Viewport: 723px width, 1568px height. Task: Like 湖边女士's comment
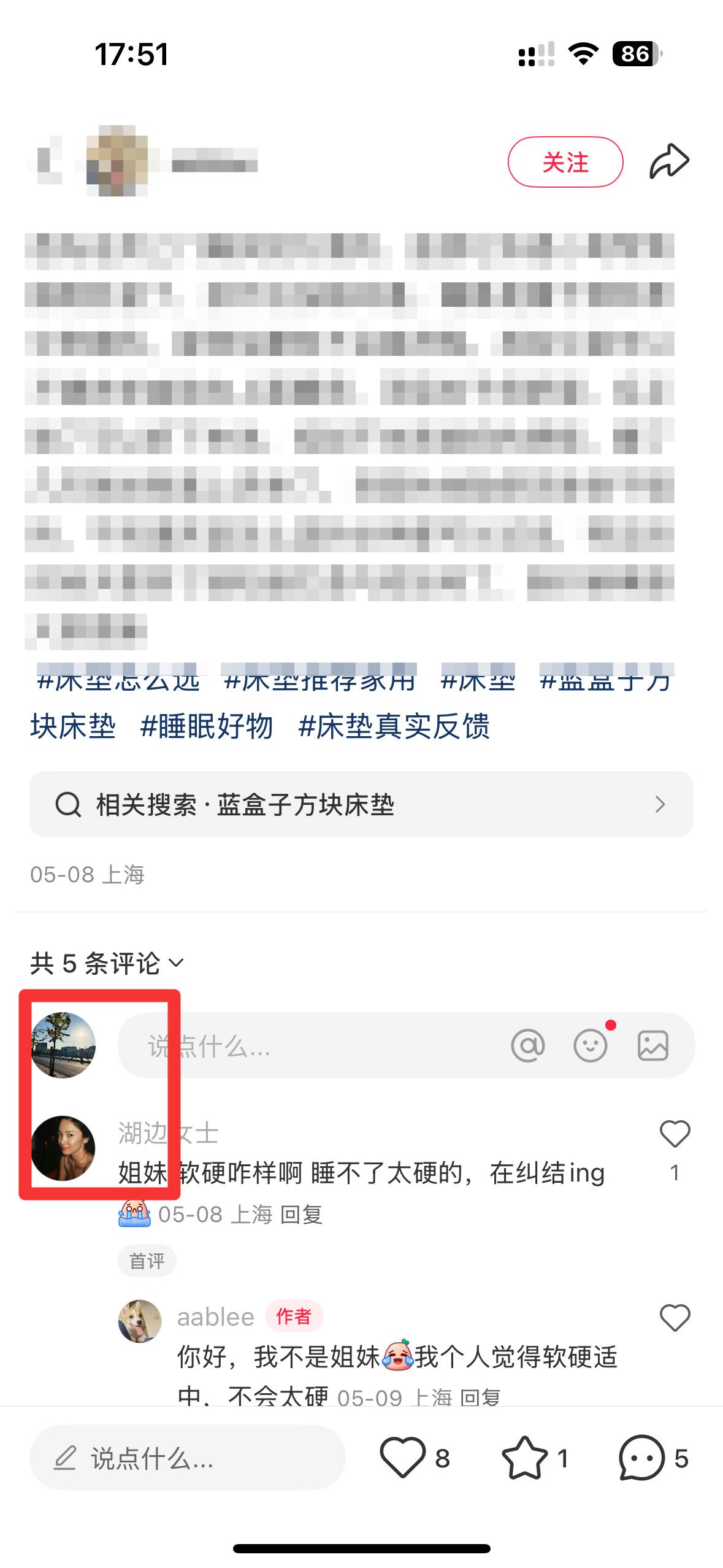(675, 1134)
